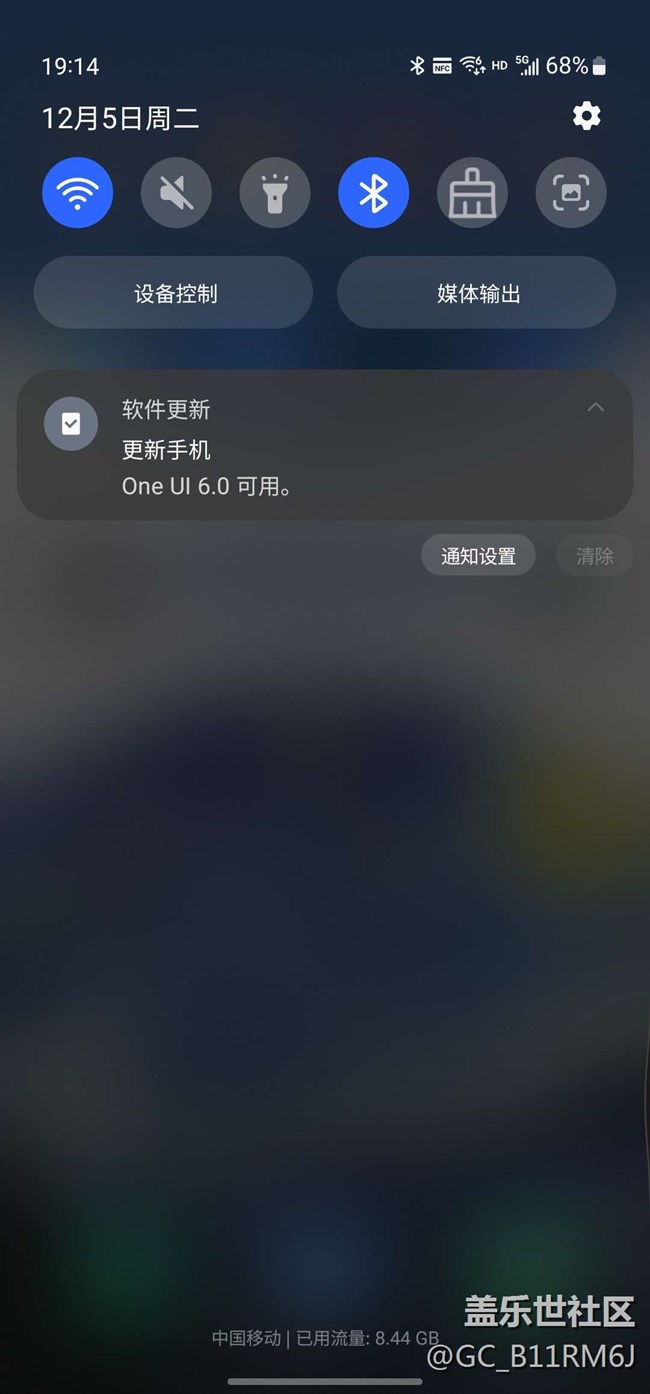Open 通知设置 notification settings

pos(478,556)
